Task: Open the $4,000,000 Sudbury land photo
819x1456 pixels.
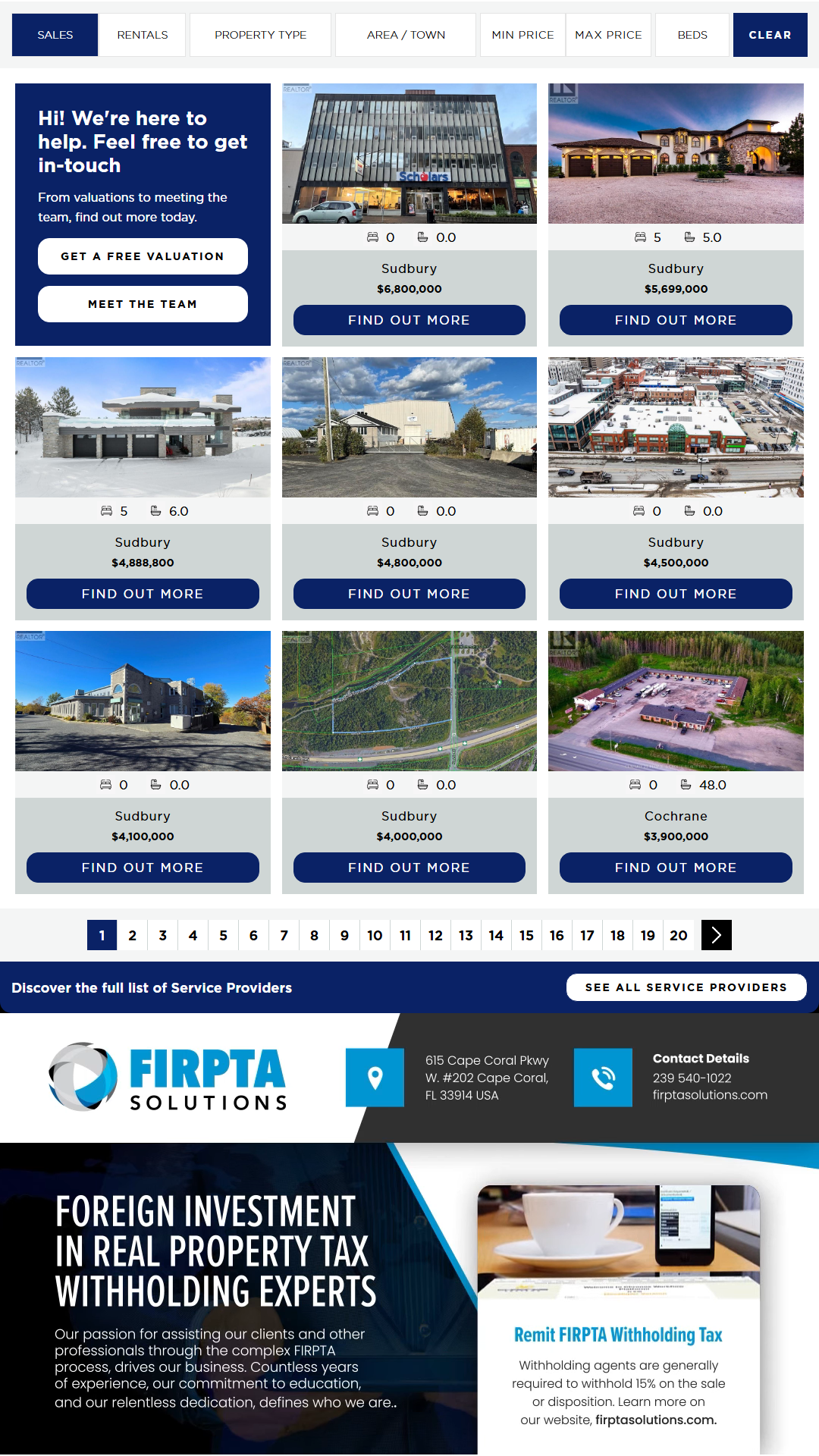Action: (409, 701)
